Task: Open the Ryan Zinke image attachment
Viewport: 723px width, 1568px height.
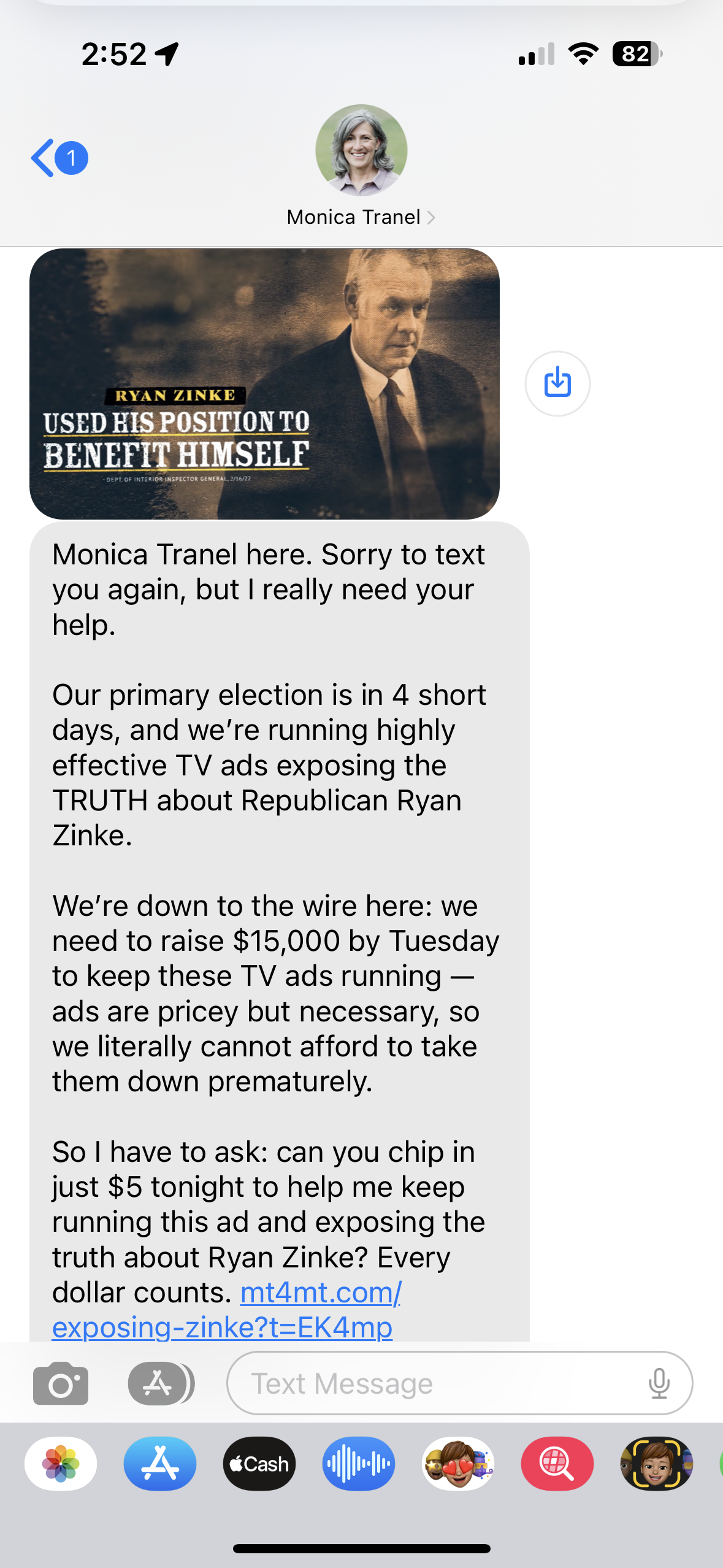Action: pos(264,384)
